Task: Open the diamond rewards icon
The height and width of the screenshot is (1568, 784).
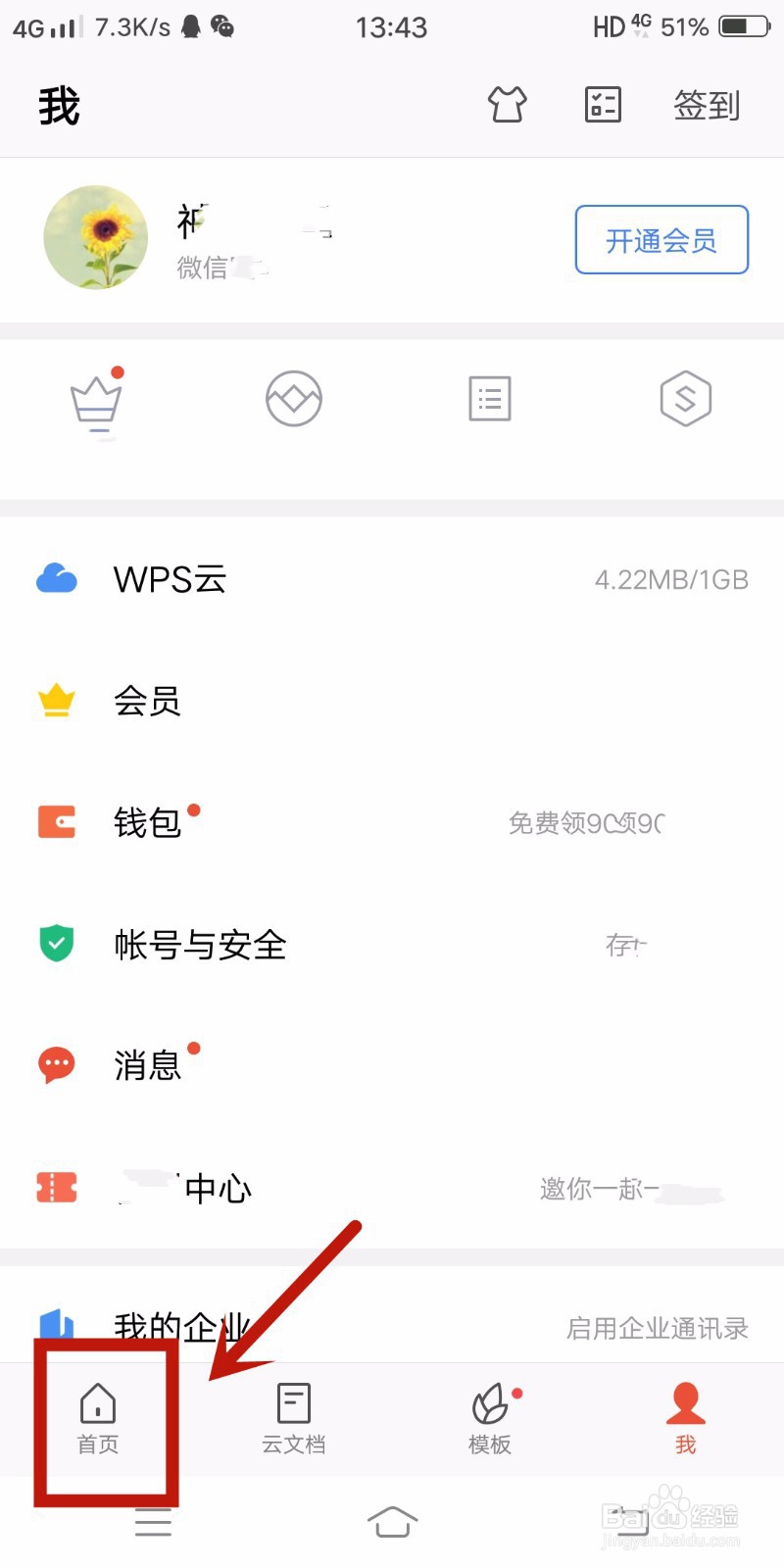Action: coord(294,398)
